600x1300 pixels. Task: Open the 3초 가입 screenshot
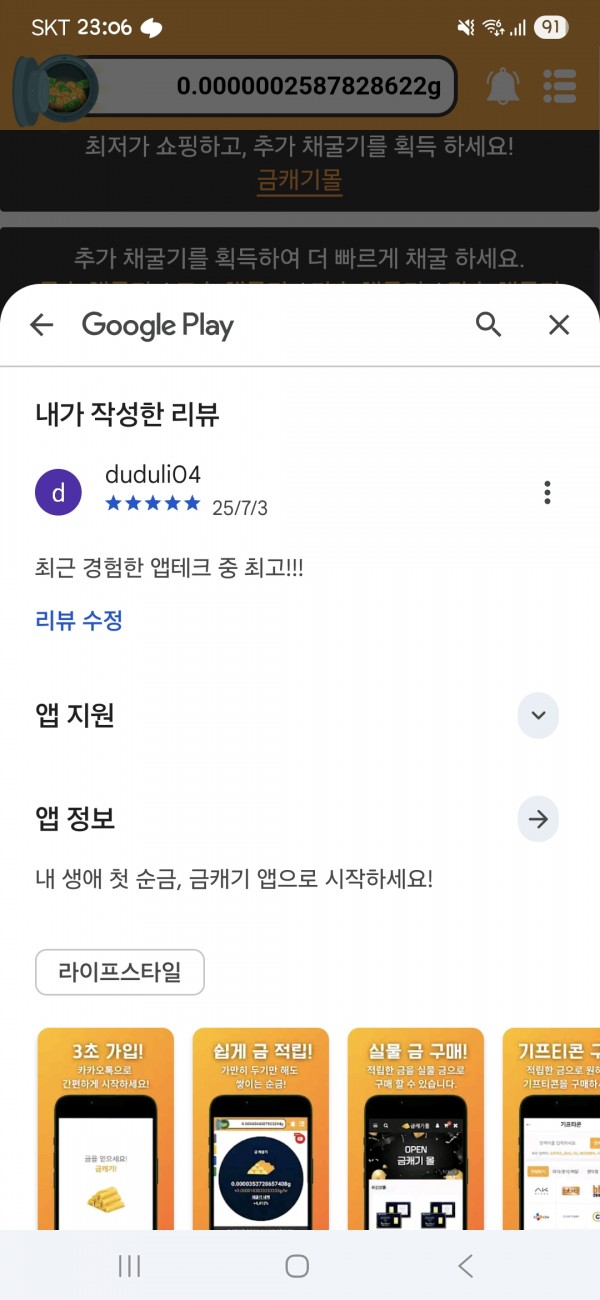(x=106, y=1128)
